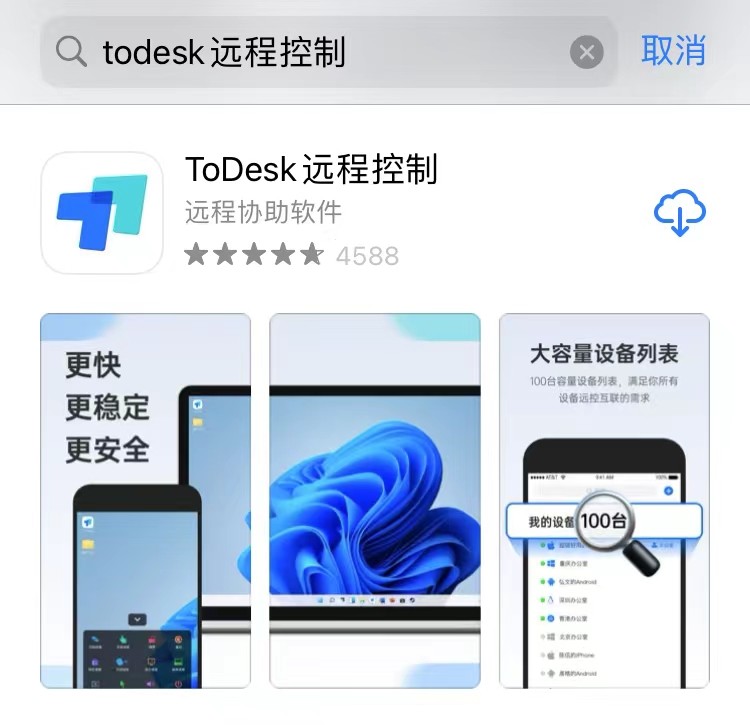The image size is (750, 725).
Task: Cancel the search with 取消
Action: click(x=674, y=50)
